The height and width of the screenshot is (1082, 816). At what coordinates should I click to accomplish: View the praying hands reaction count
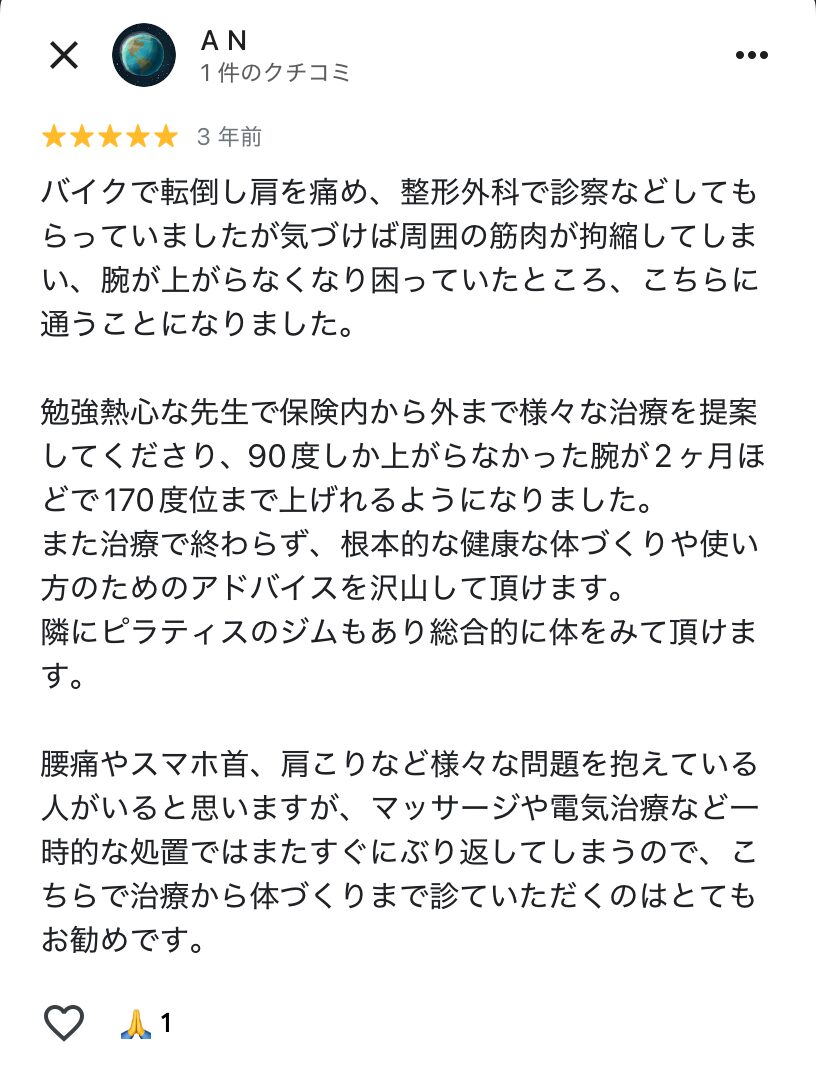pyautogui.click(x=146, y=1023)
